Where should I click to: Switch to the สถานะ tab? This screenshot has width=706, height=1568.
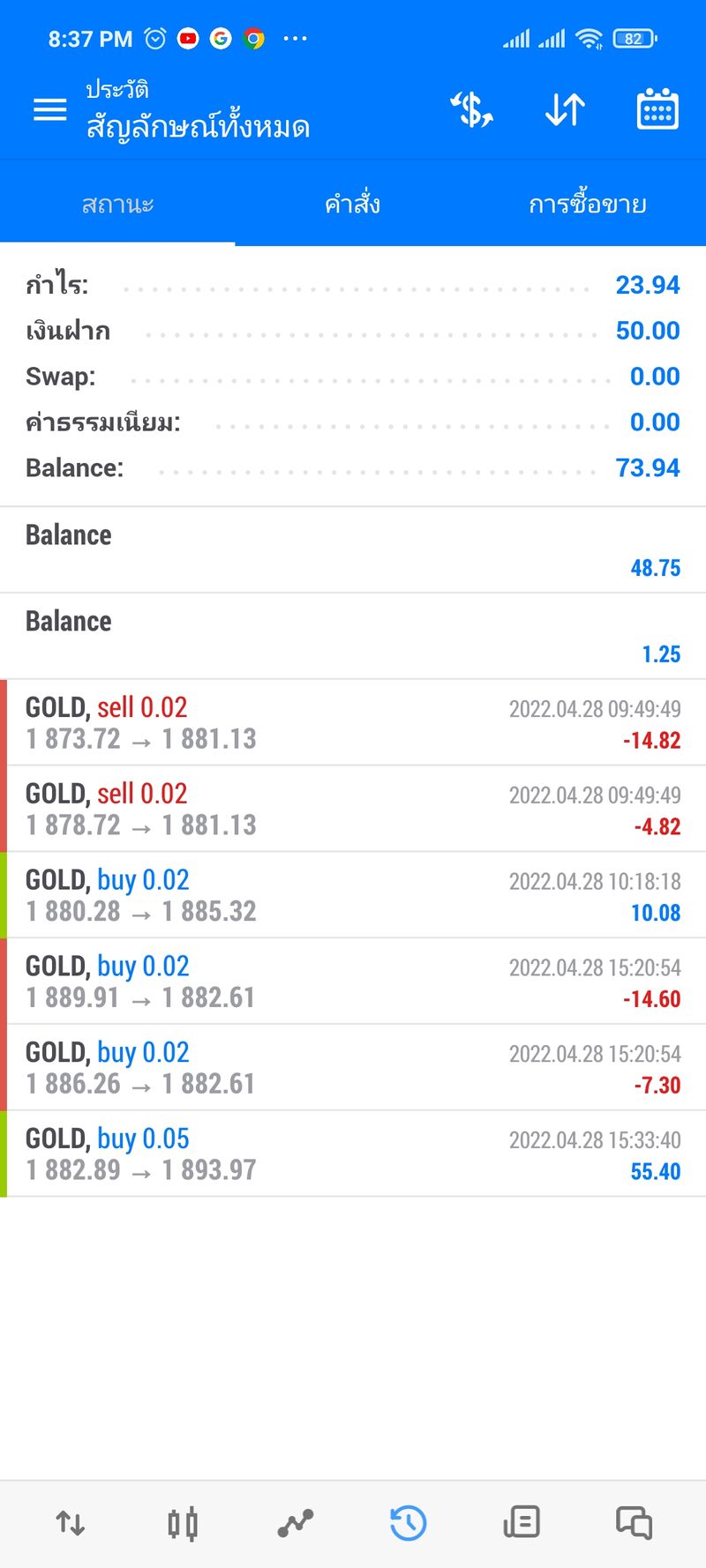coord(117,205)
